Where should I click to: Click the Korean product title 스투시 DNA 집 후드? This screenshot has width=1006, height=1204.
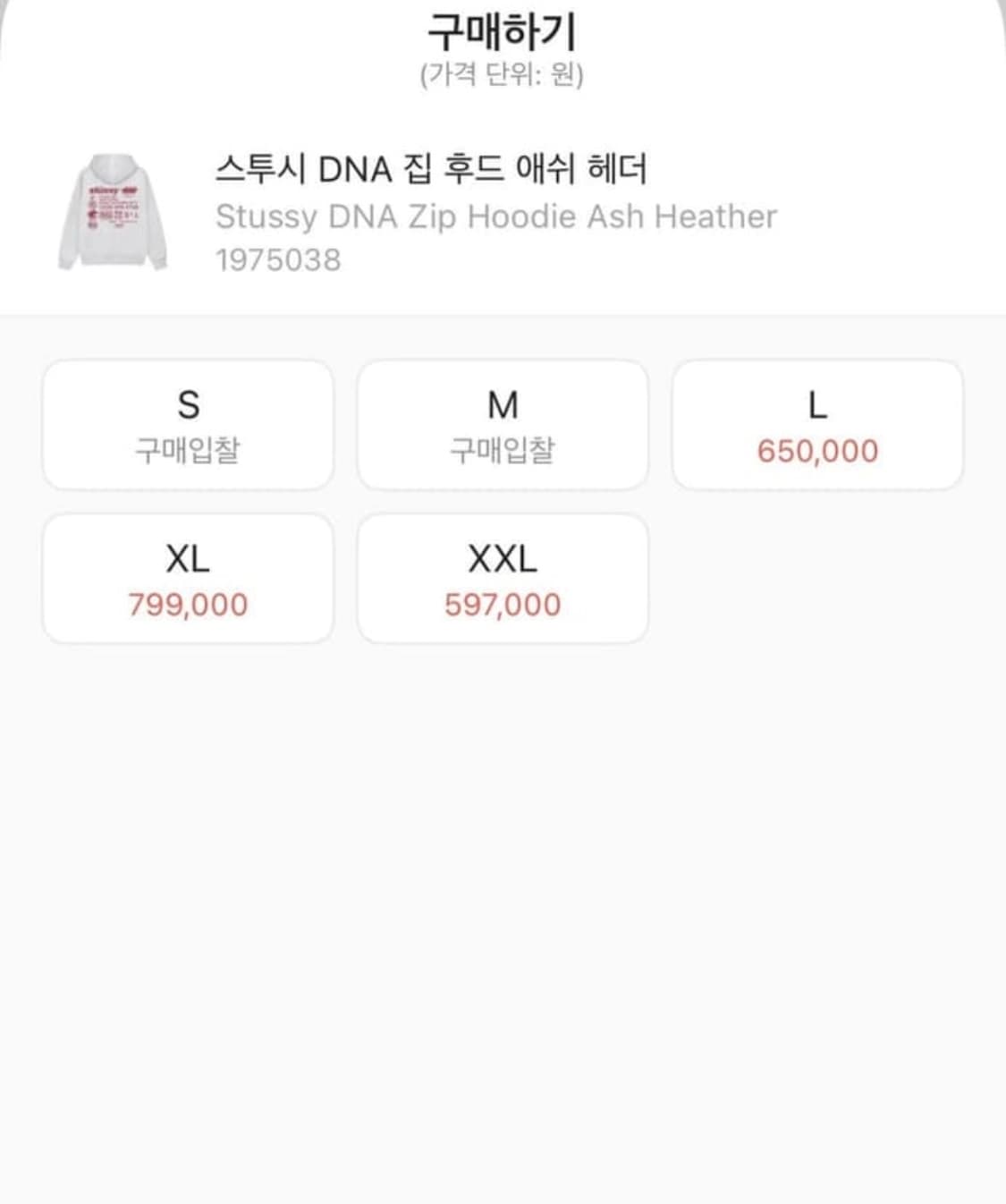(x=433, y=169)
